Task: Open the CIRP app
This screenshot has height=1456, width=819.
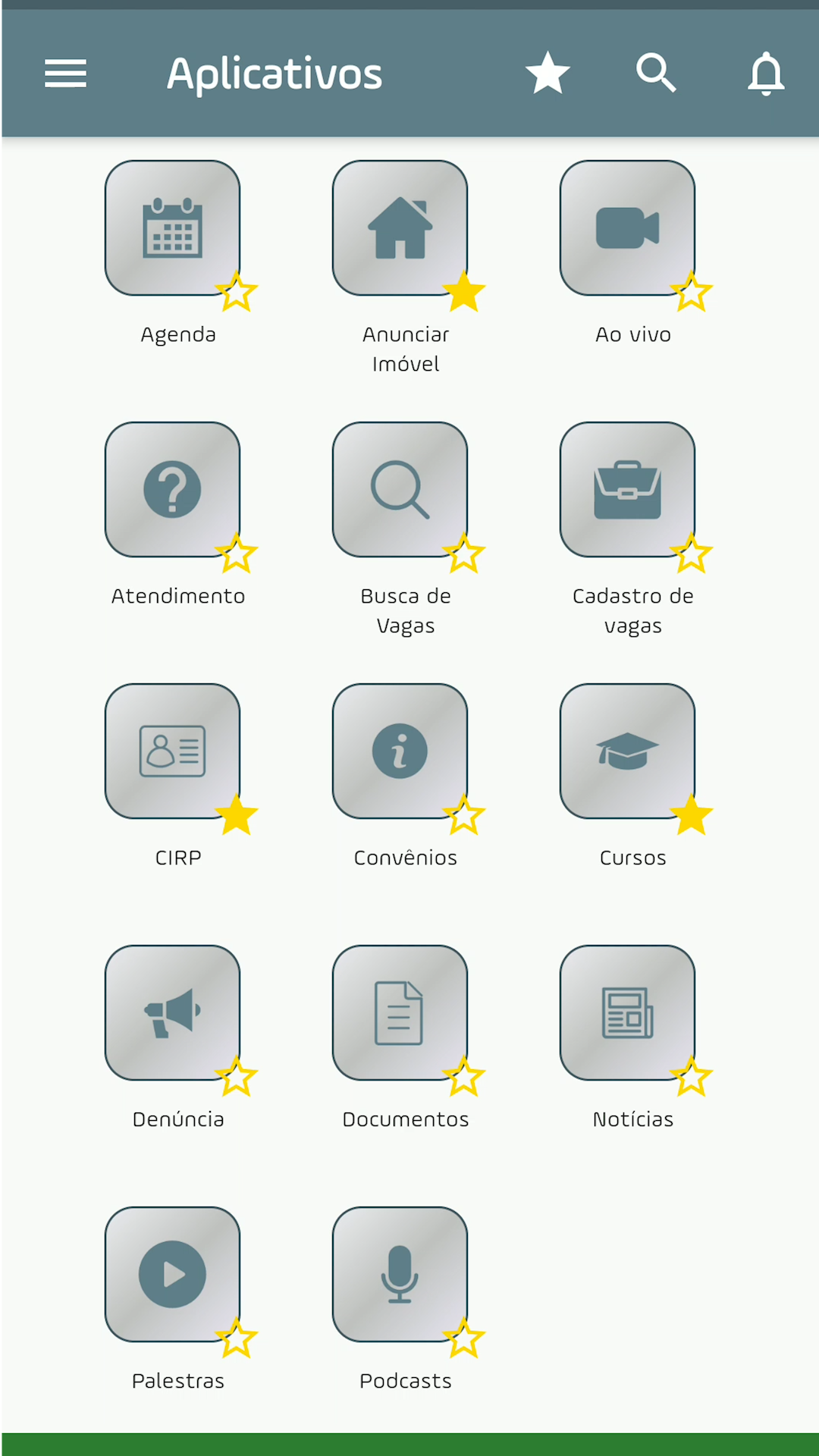Action: (173, 751)
